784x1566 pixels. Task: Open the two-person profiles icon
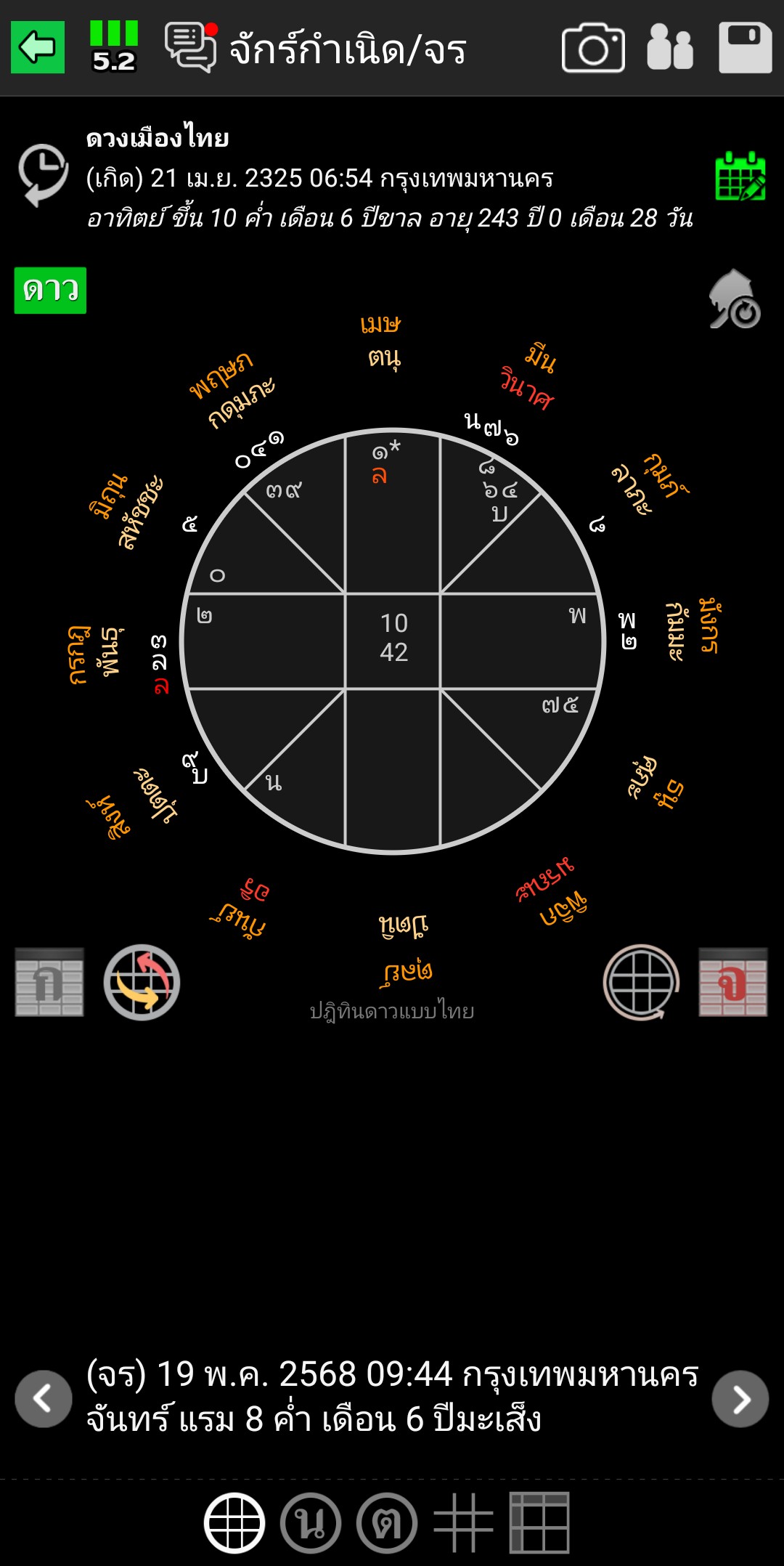click(x=669, y=48)
